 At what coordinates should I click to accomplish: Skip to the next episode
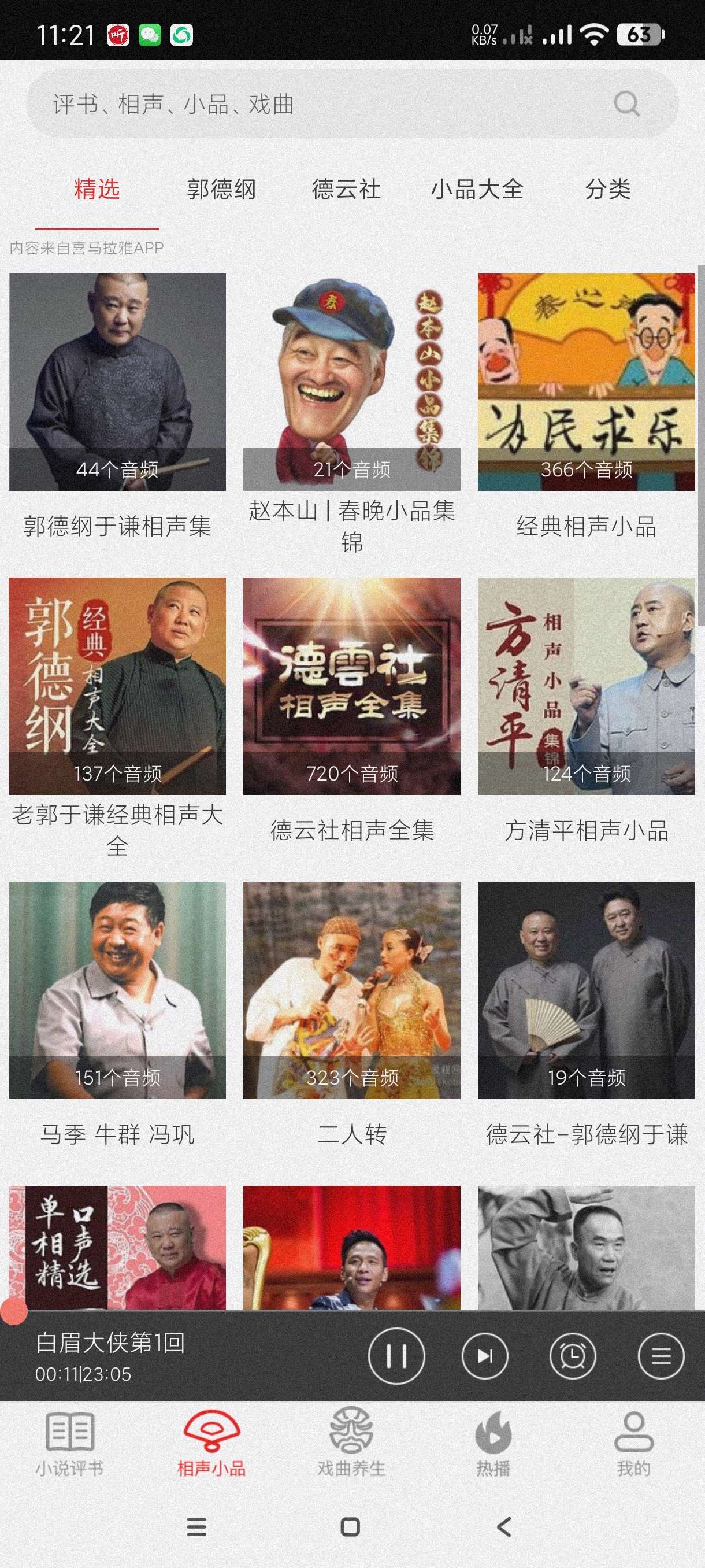click(x=485, y=1356)
